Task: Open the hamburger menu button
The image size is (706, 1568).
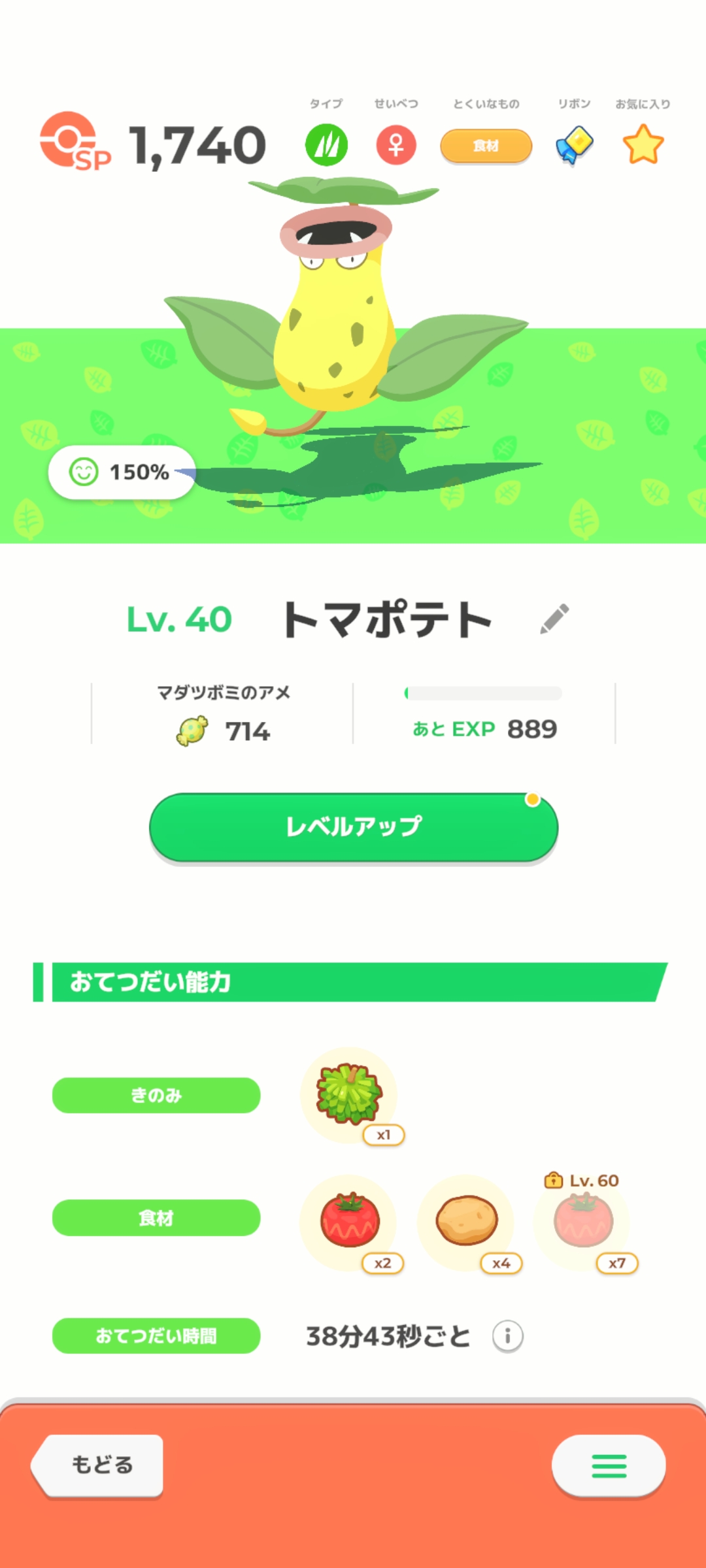Action: [x=609, y=1465]
